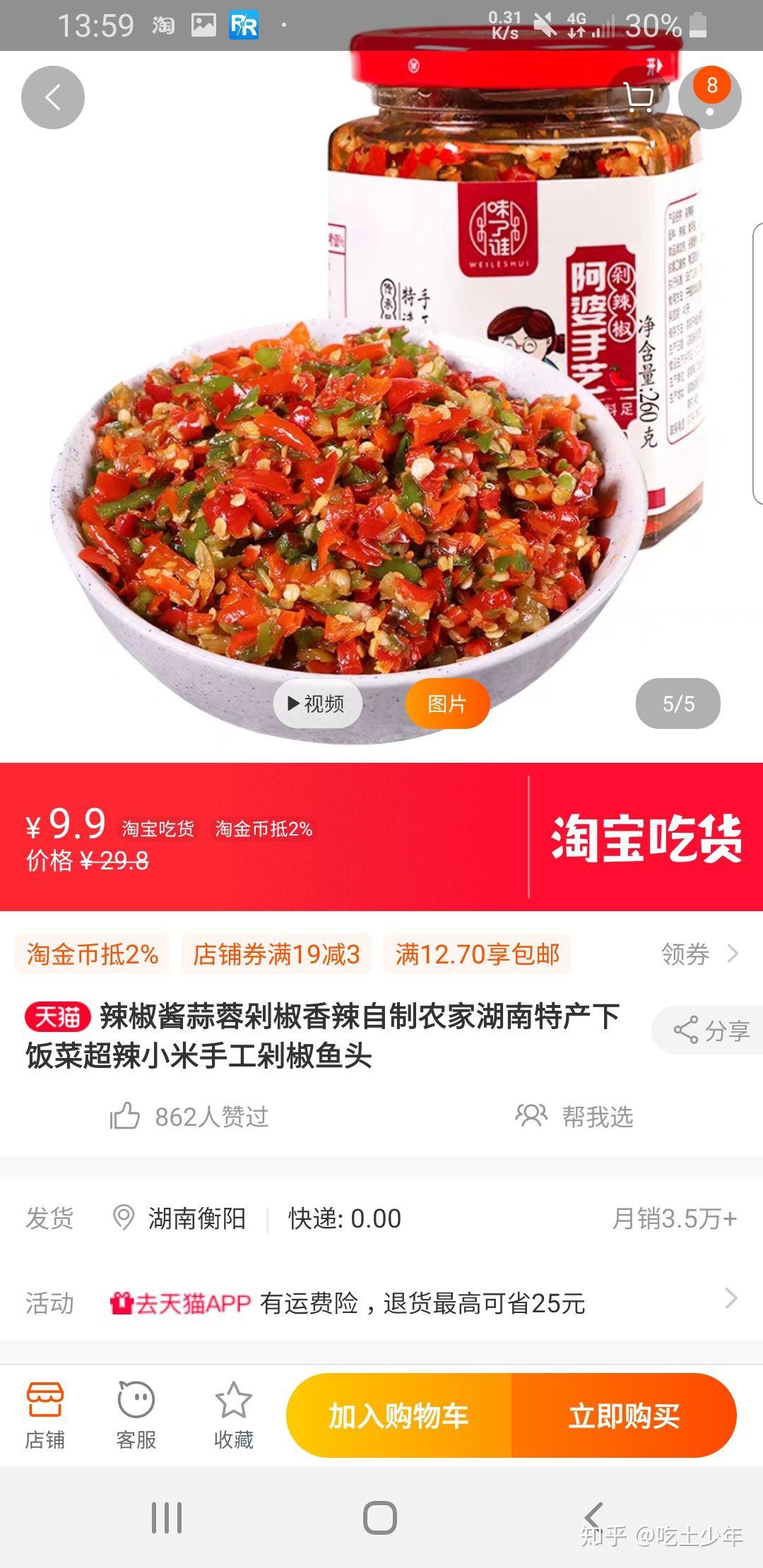This screenshot has width=763, height=1568.
Task: Contact 客服 customer service
Action: coord(136,1416)
